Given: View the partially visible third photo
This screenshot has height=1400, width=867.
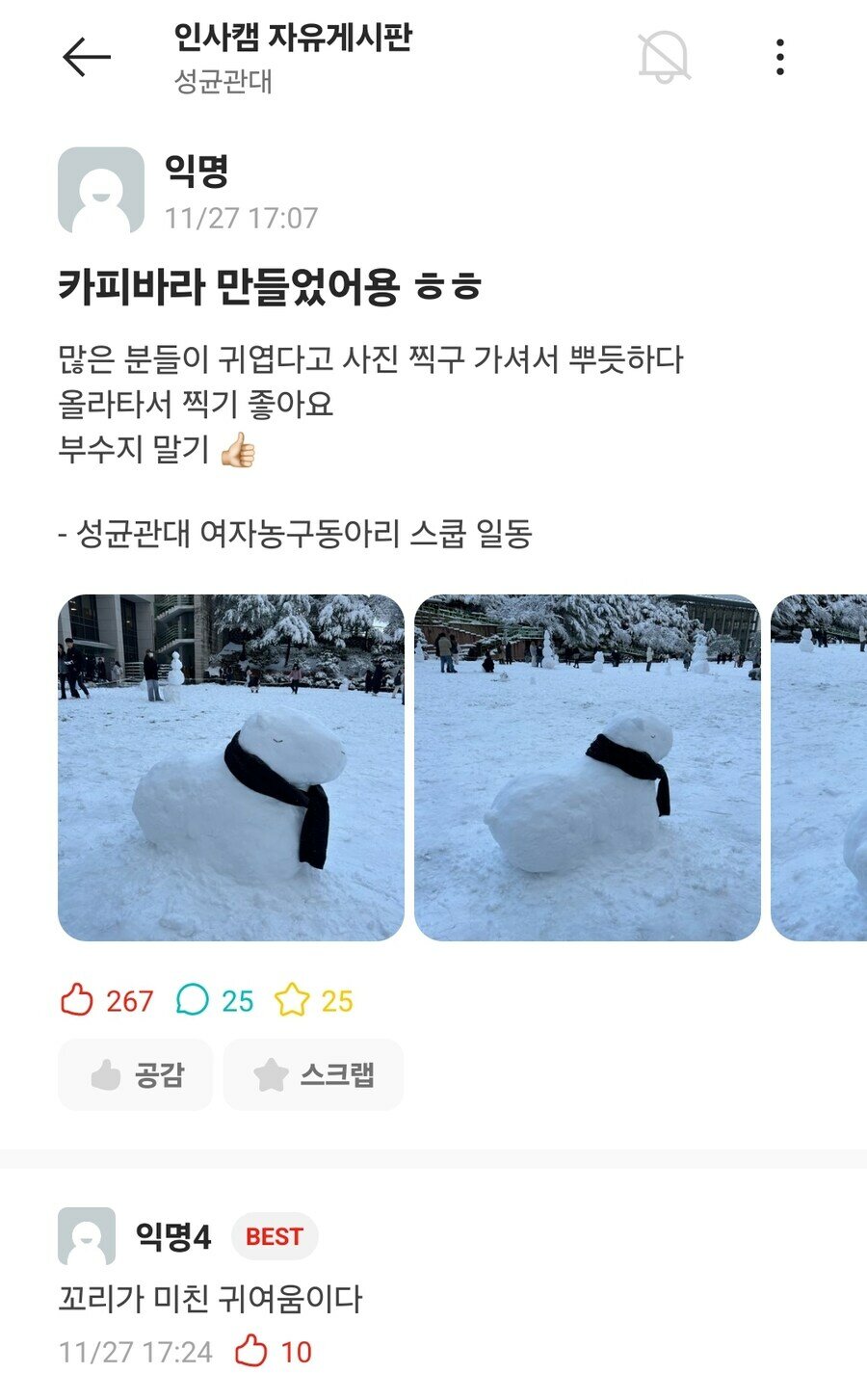Looking at the screenshot, I should coord(819,768).
